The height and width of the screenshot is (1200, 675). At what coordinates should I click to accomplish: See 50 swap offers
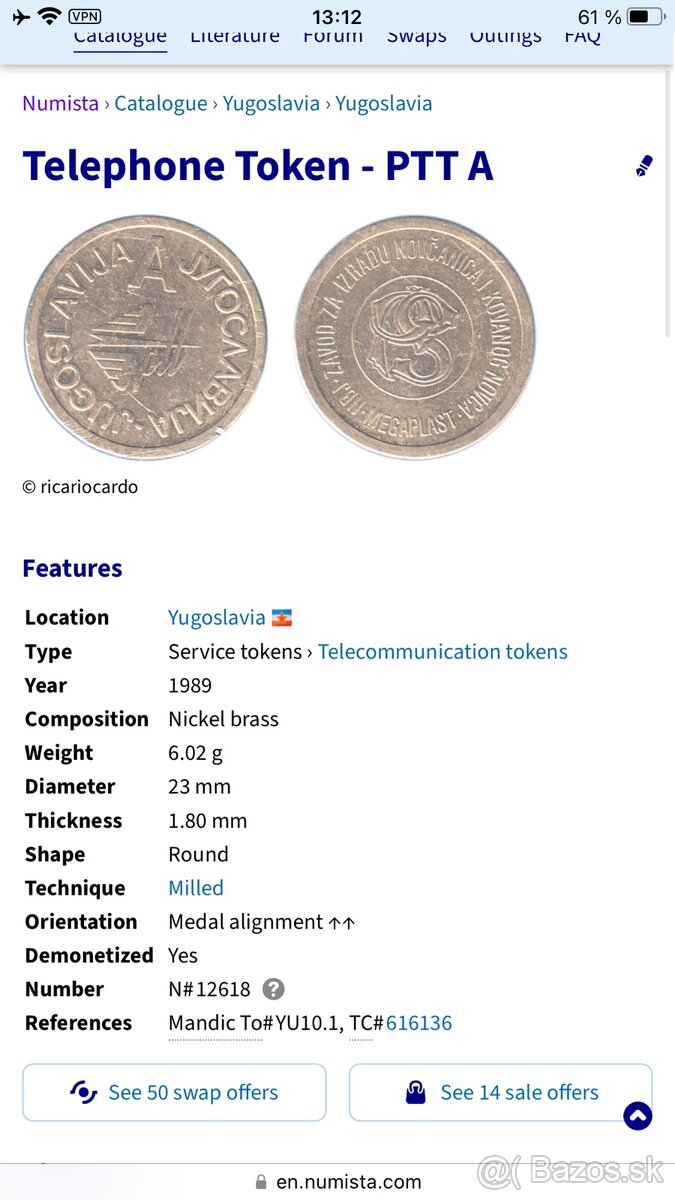(x=174, y=1092)
